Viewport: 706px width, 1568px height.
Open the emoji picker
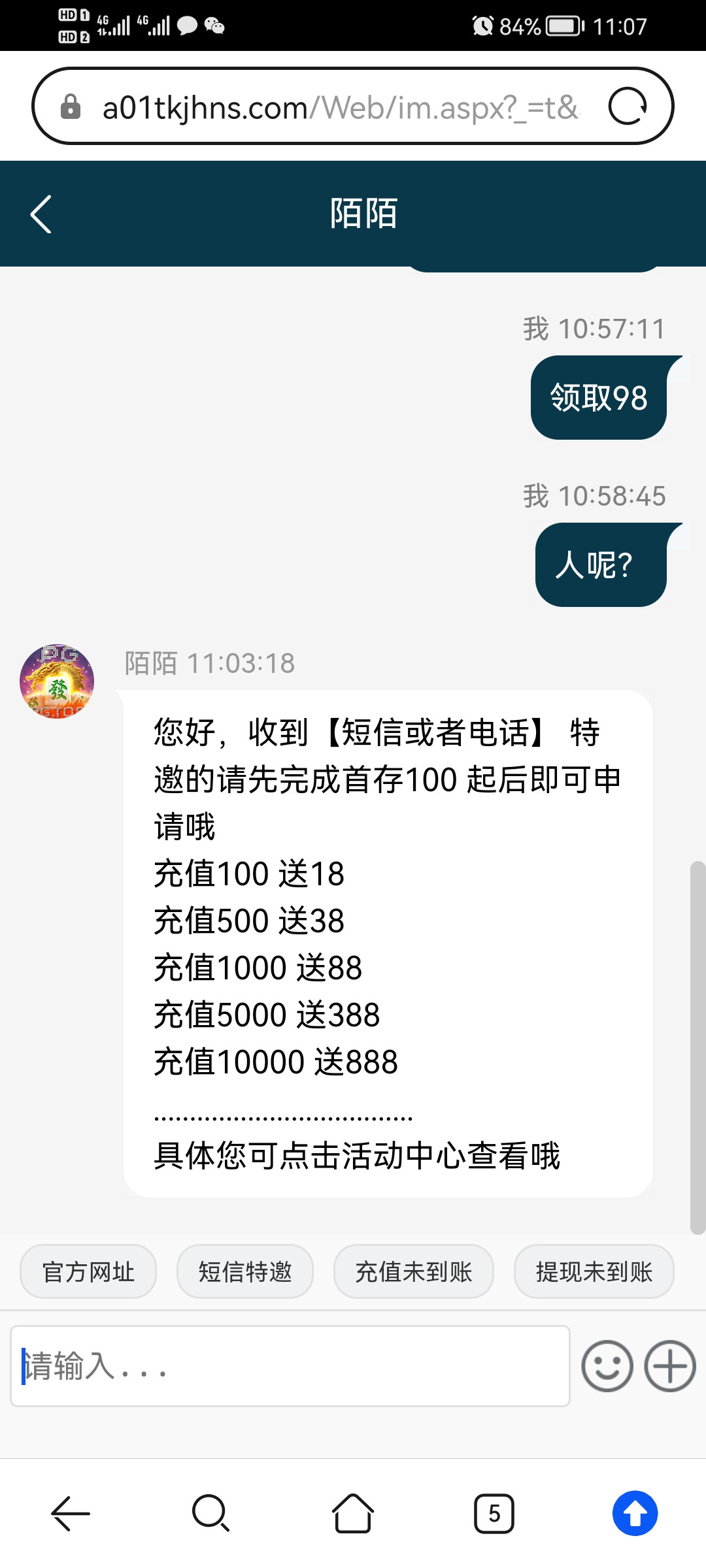point(607,1366)
